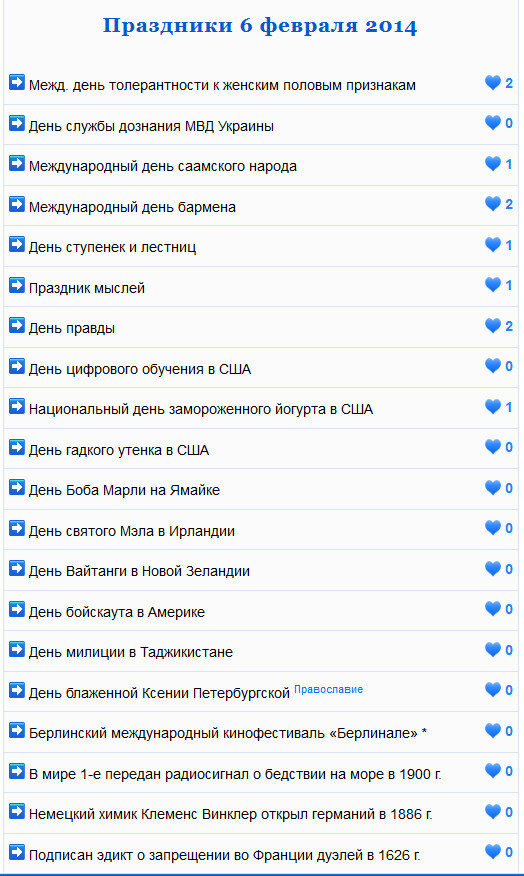The height and width of the screenshot is (876, 524).
Task: Open День Боба Марли на Ямайке
Action: [x=124, y=491]
